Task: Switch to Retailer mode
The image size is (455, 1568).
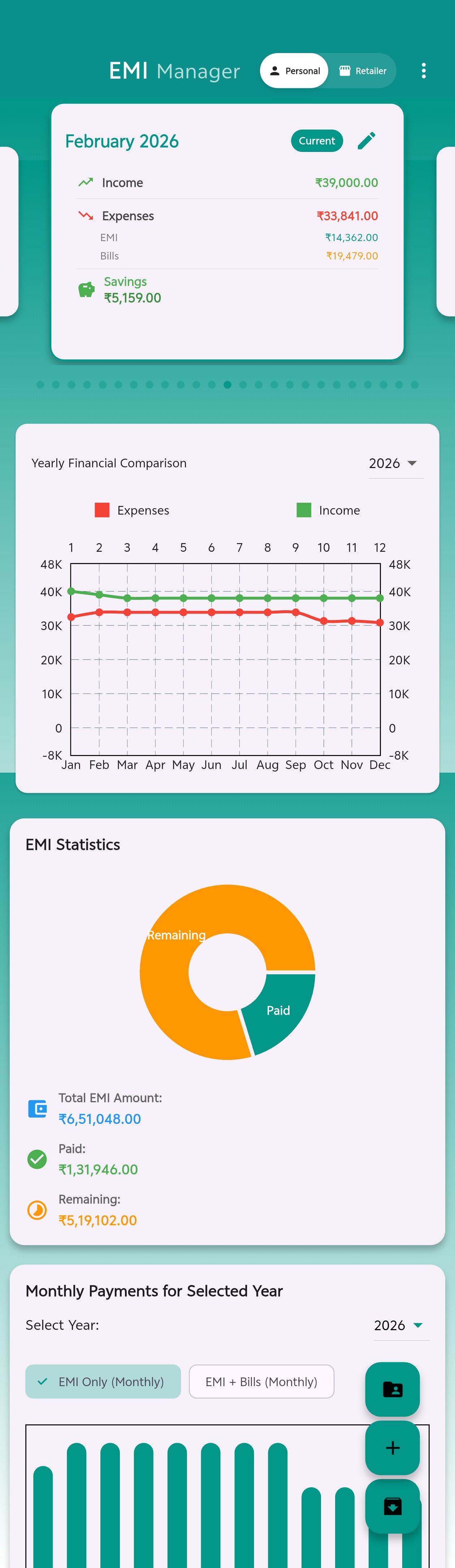Action: pos(363,71)
